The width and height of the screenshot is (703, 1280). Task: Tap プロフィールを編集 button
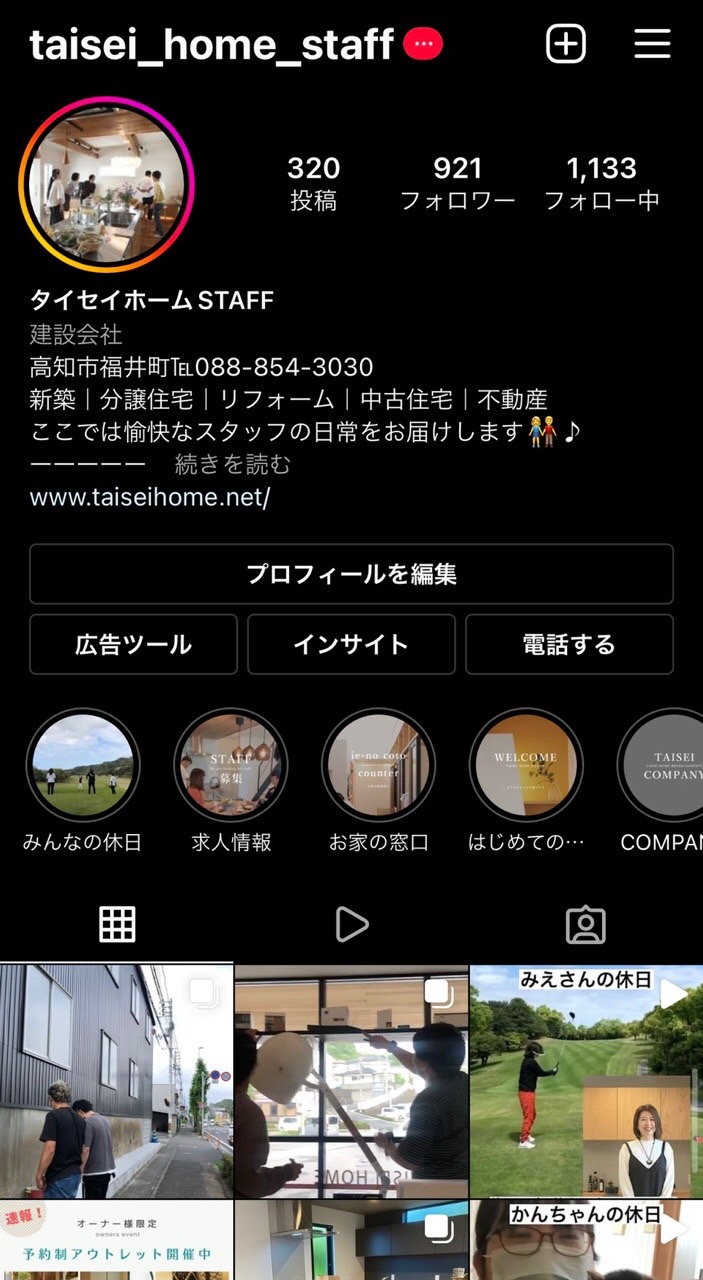point(351,574)
